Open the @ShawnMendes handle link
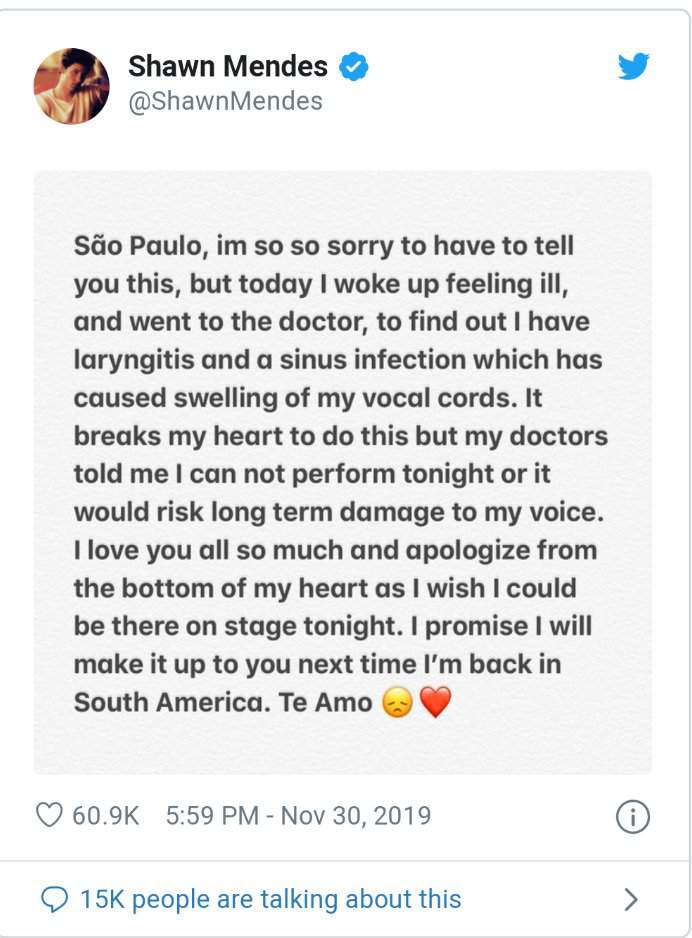Viewport: 692px width, 938px height. (225, 101)
